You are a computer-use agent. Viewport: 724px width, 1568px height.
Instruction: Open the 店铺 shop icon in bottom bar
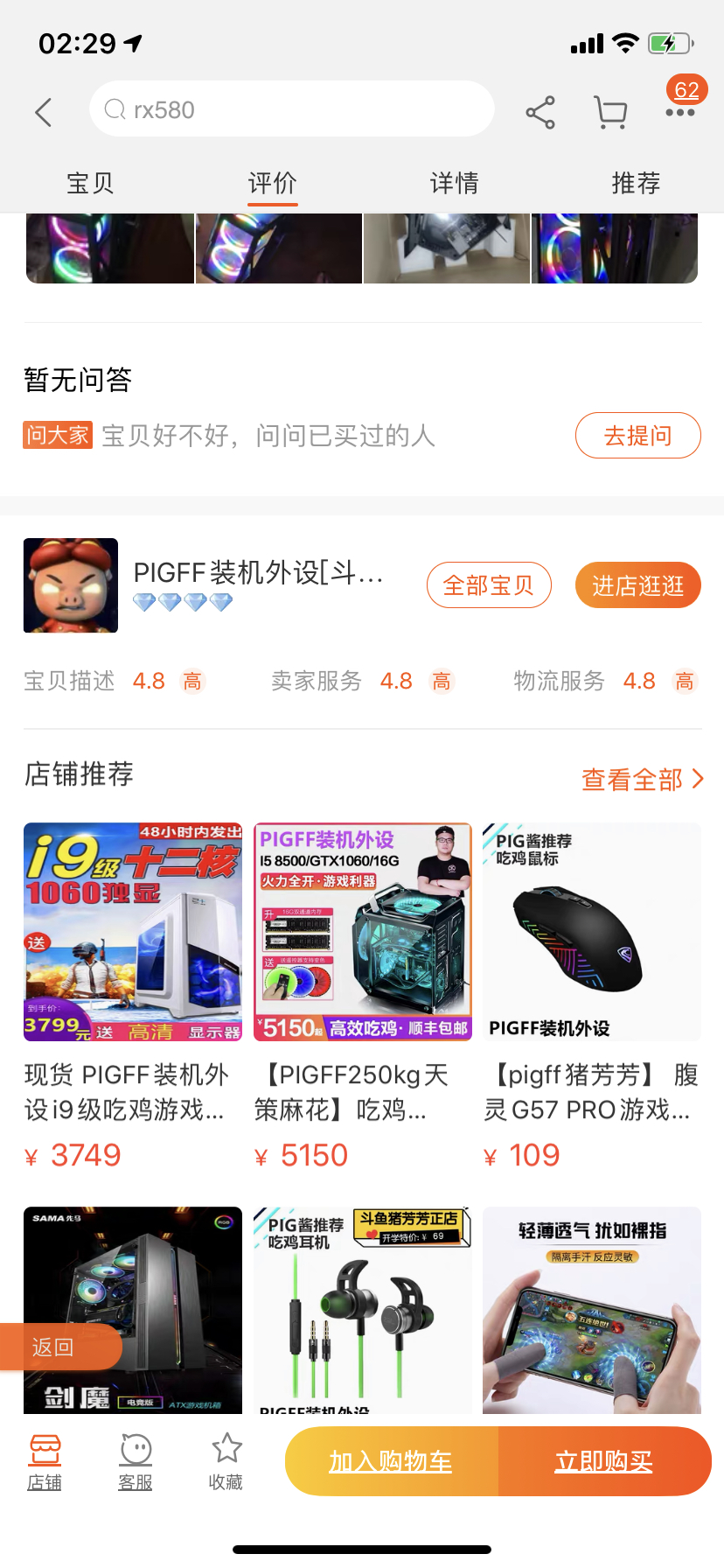[45, 1459]
